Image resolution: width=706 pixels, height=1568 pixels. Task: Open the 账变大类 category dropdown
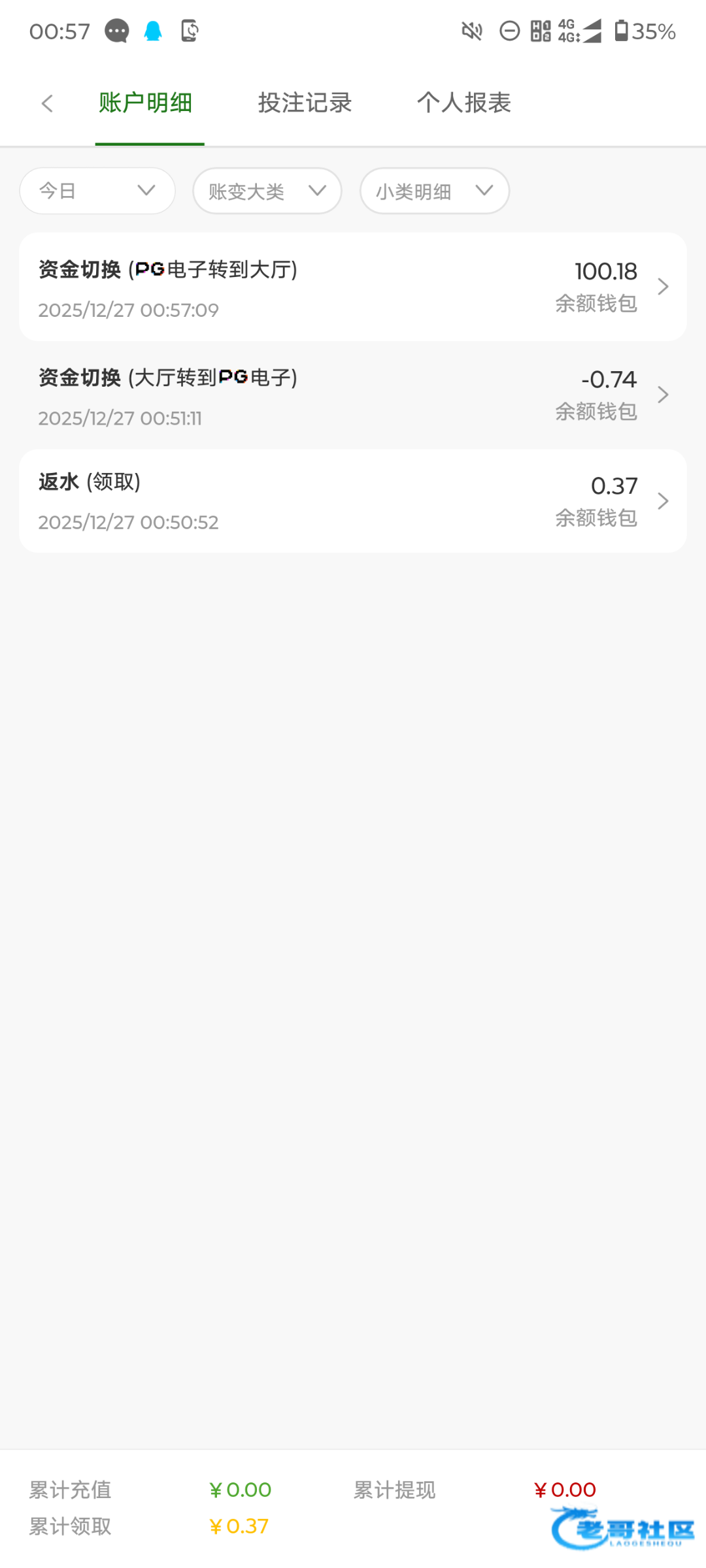coord(267,191)
